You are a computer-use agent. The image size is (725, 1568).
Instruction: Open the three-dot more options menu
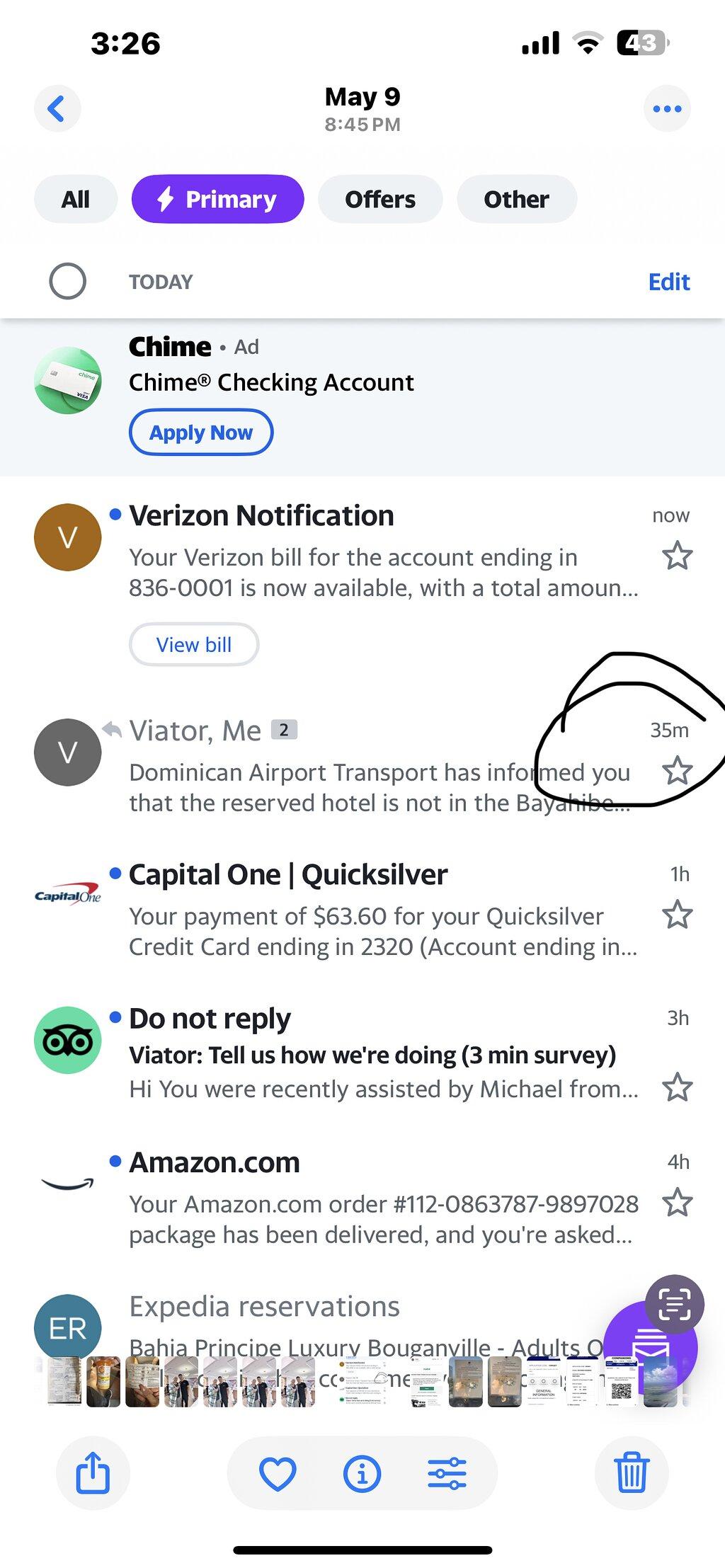point(667,108)
